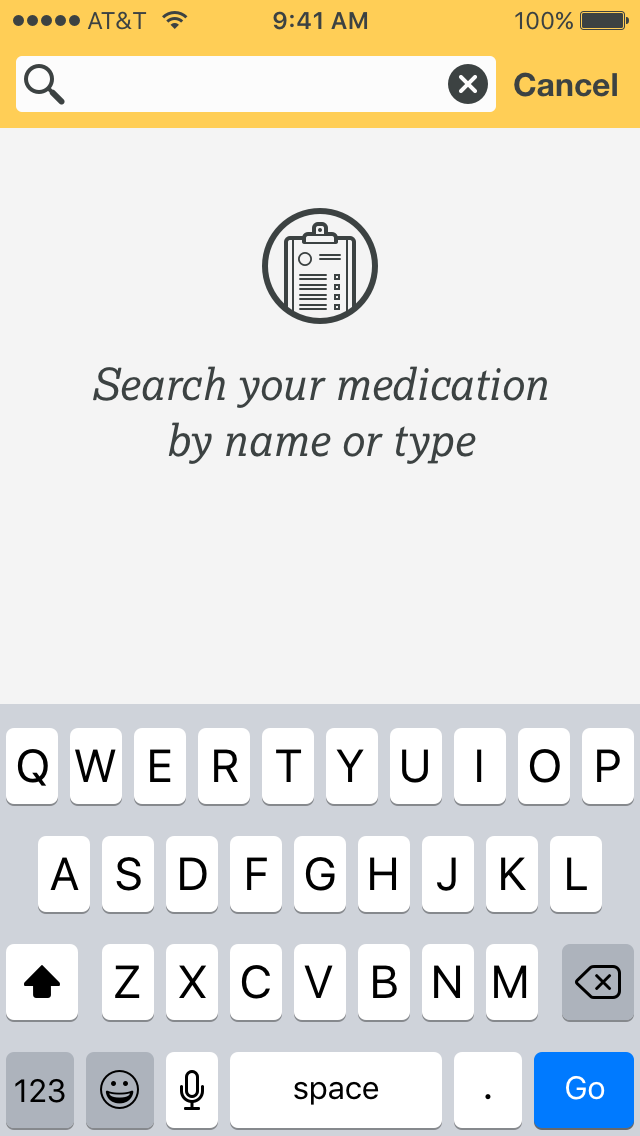Switch keyboard to 123 numbers
Viewport: 640px width, 1136px height.
[40, 1090]
